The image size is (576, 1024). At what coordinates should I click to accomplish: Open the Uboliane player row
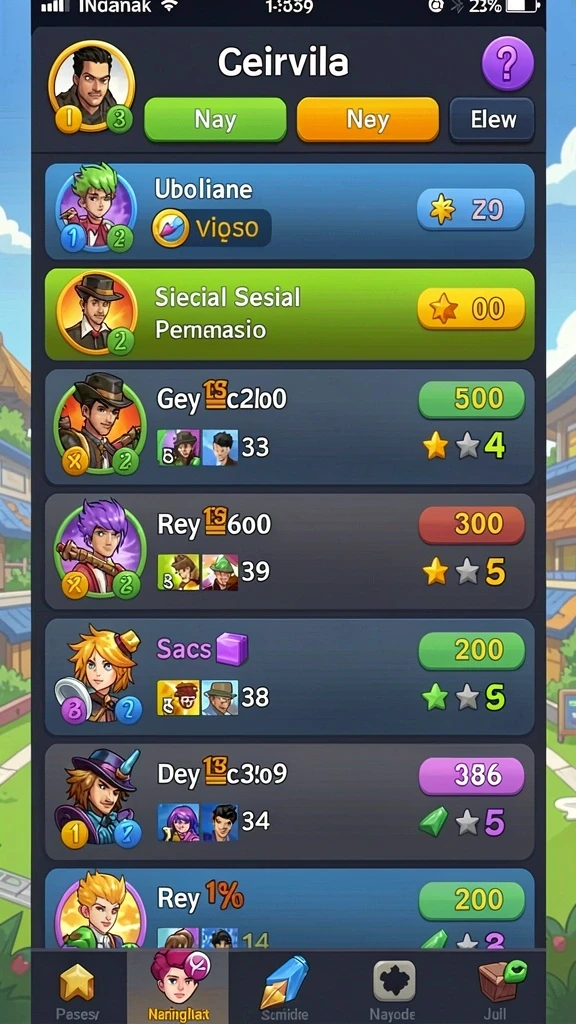click(x=289, y=212)
